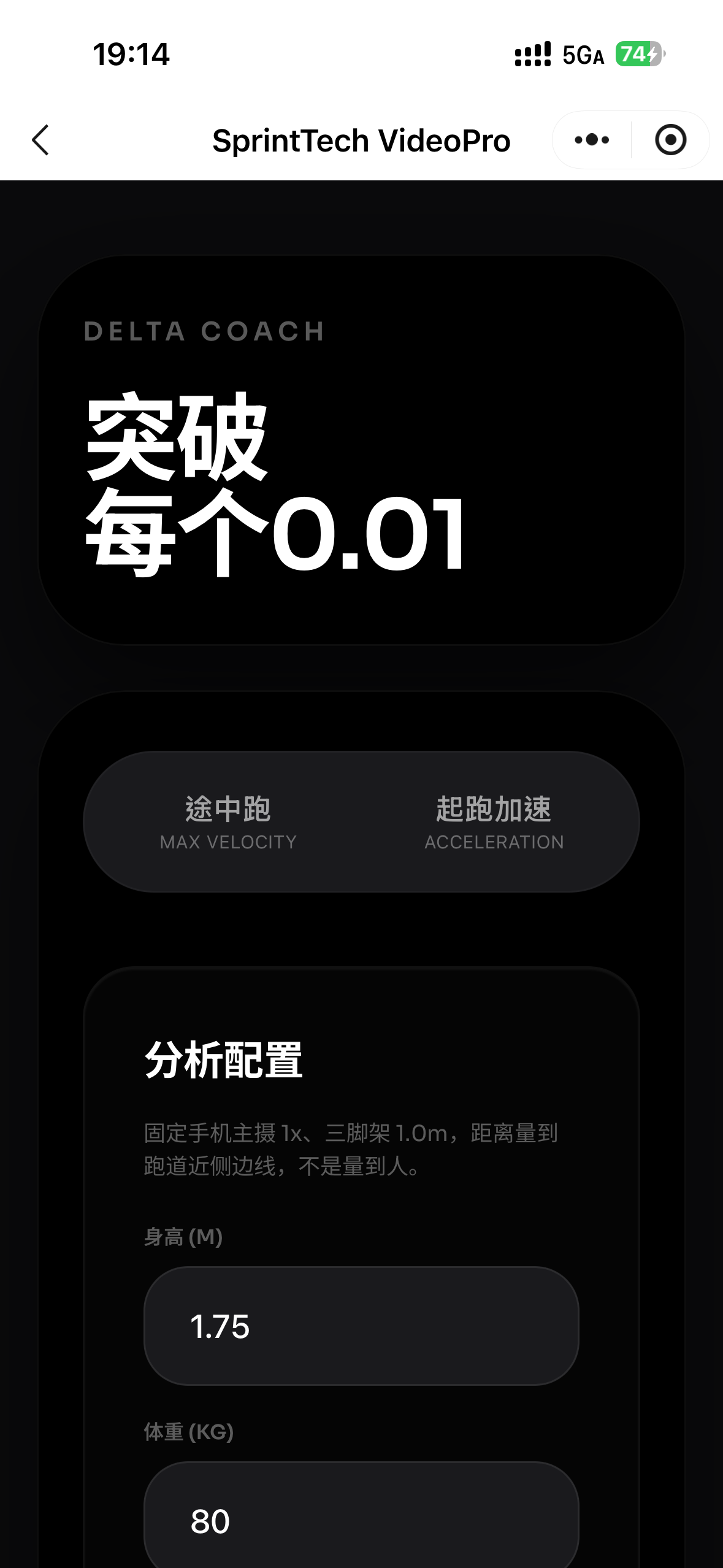Screen dimensions: 723x1568
Task: Edit the weight value 80
Action: (x=362, y=1521)
